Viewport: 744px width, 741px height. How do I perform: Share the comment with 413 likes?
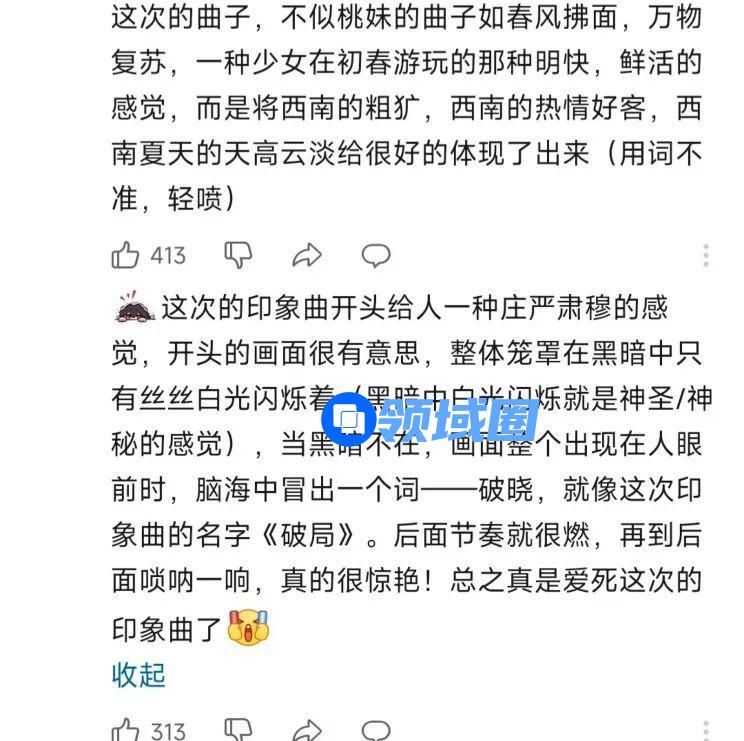click(306, 256)
